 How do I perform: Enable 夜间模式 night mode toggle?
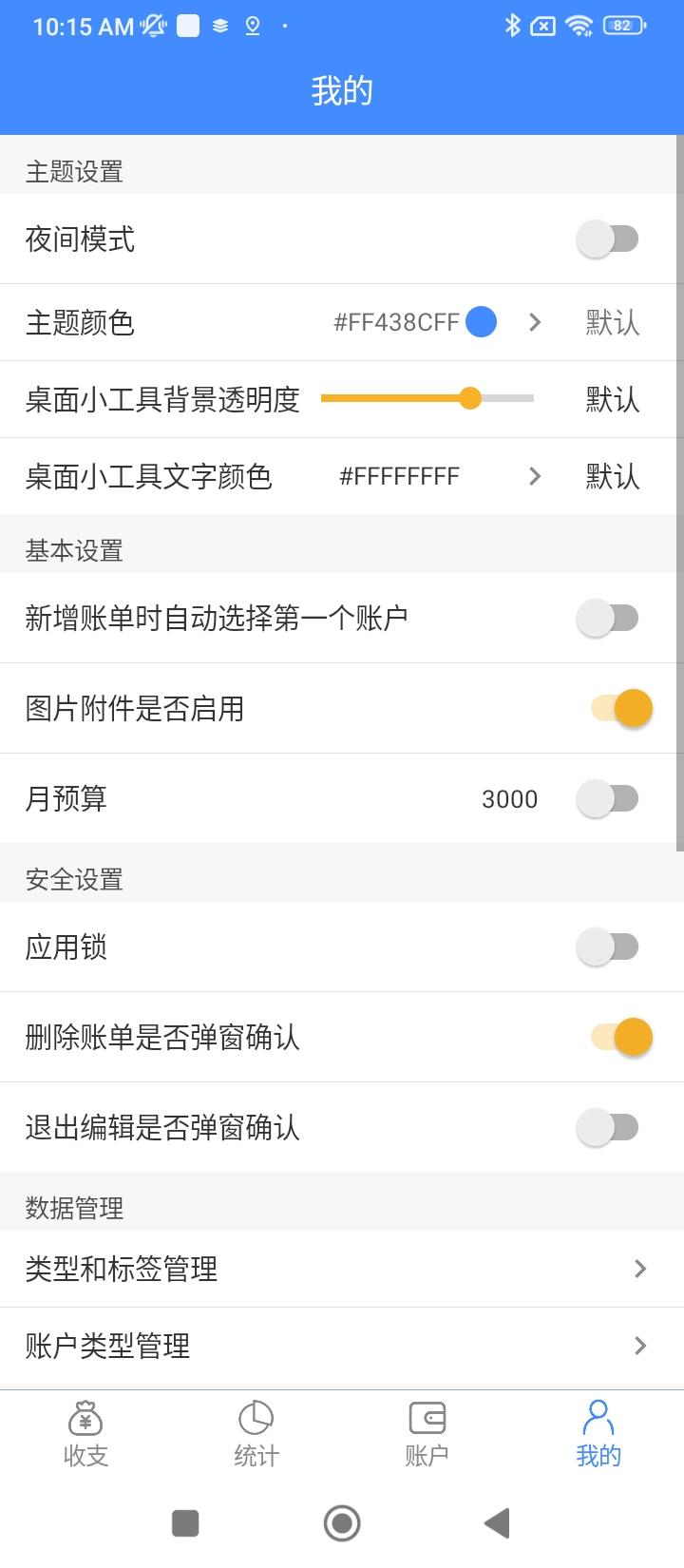(x=609, y=239)
